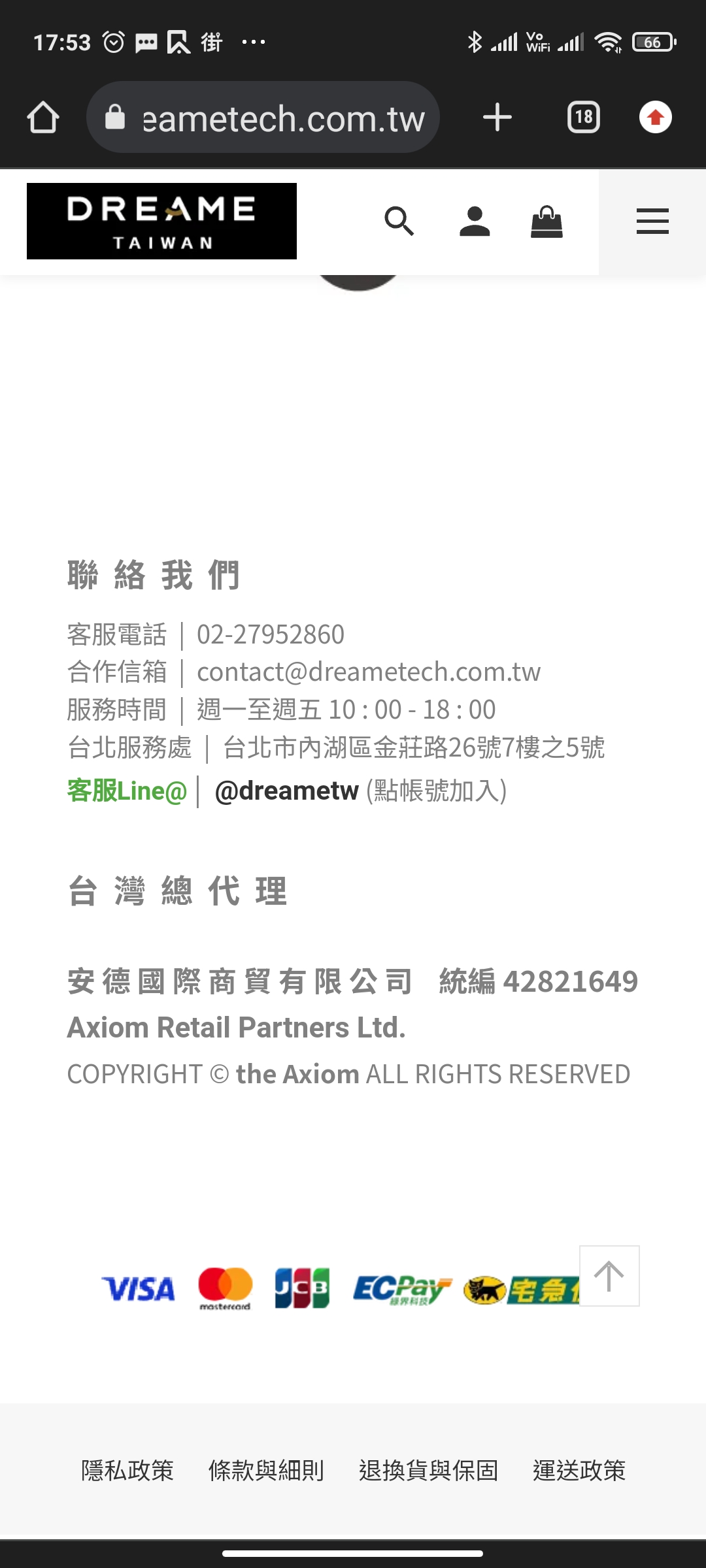
Task: View the 18 open tabs
Action: 583,118
